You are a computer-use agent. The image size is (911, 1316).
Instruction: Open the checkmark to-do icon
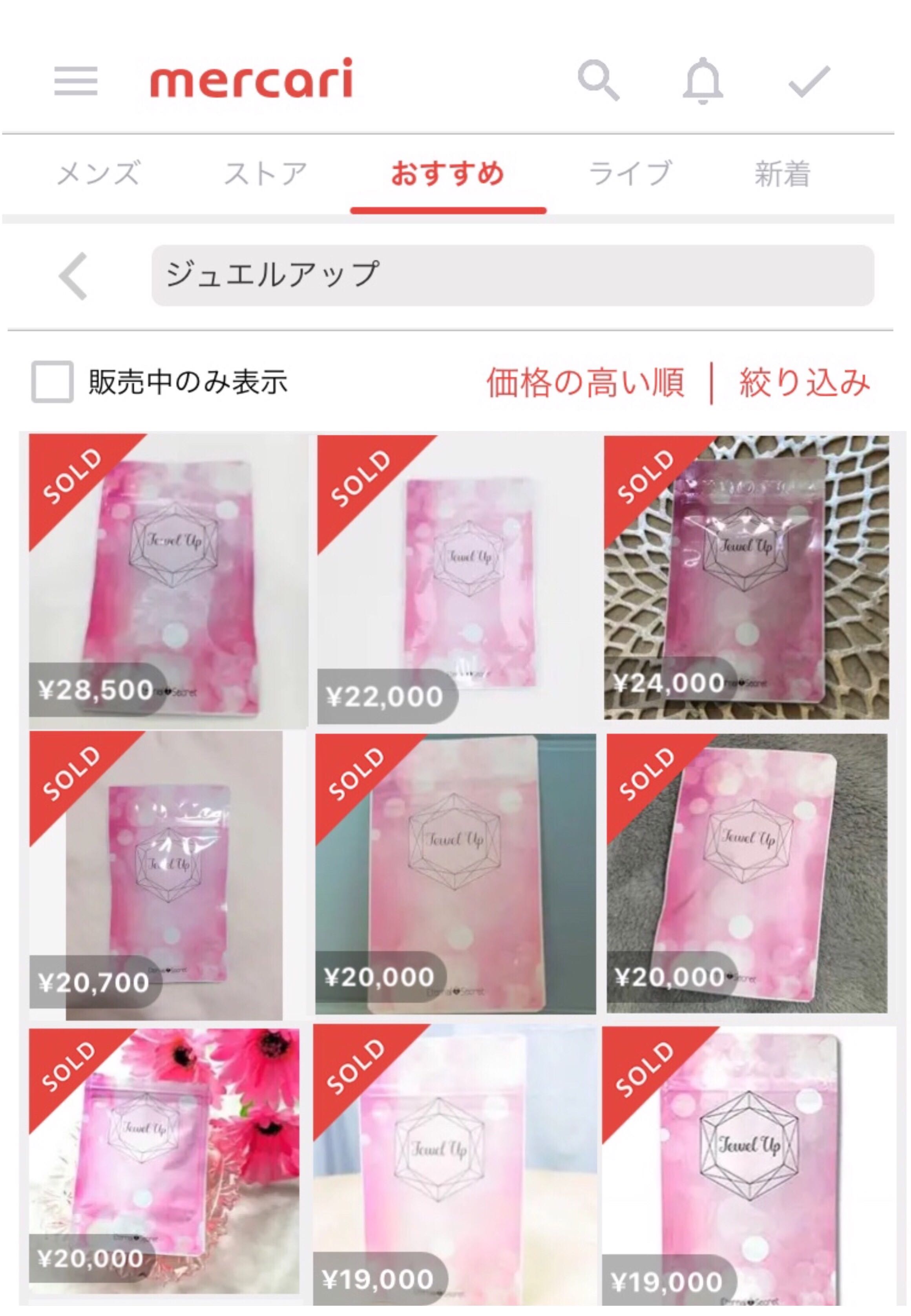[809, 82]
